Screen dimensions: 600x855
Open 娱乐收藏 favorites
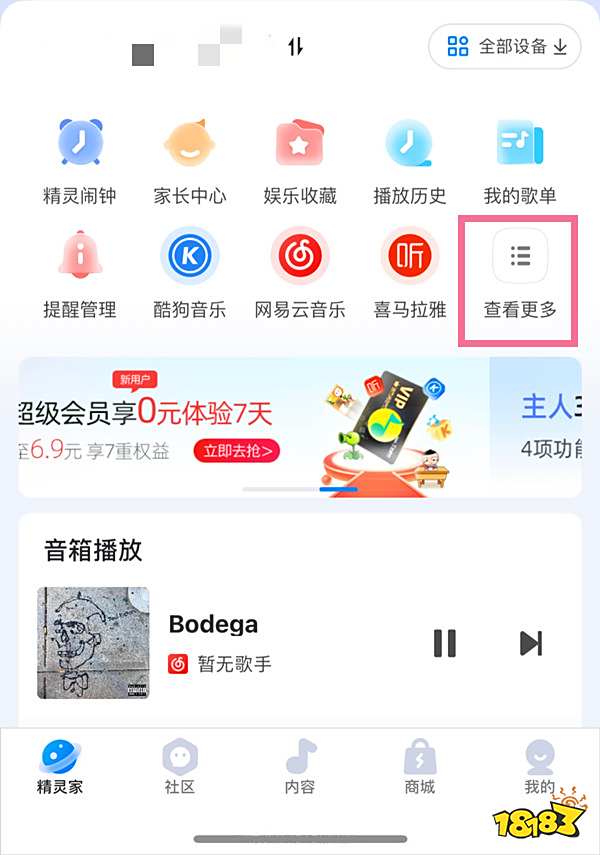click(300, 160)
